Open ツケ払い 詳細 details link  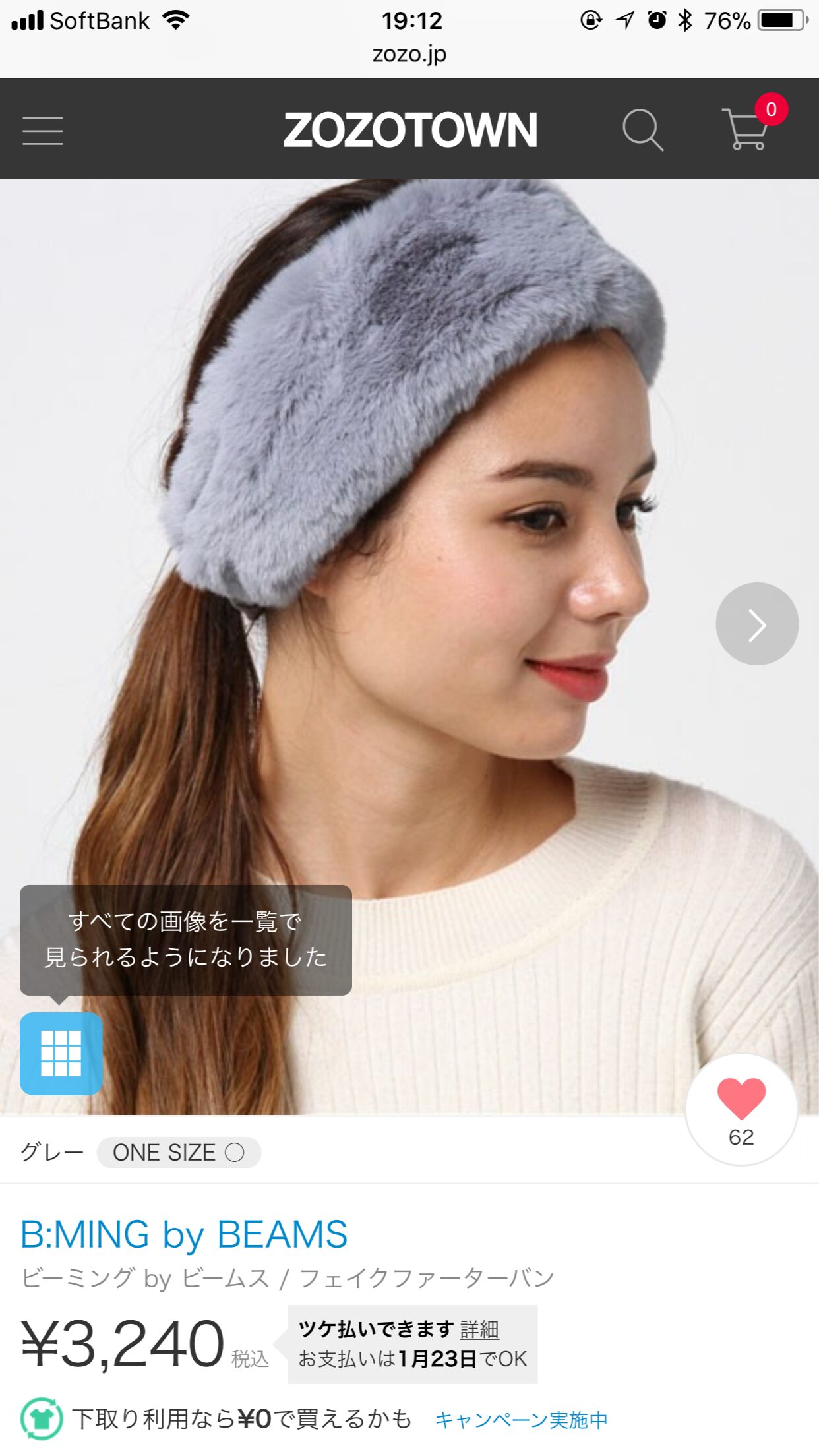click(479, 1330)
